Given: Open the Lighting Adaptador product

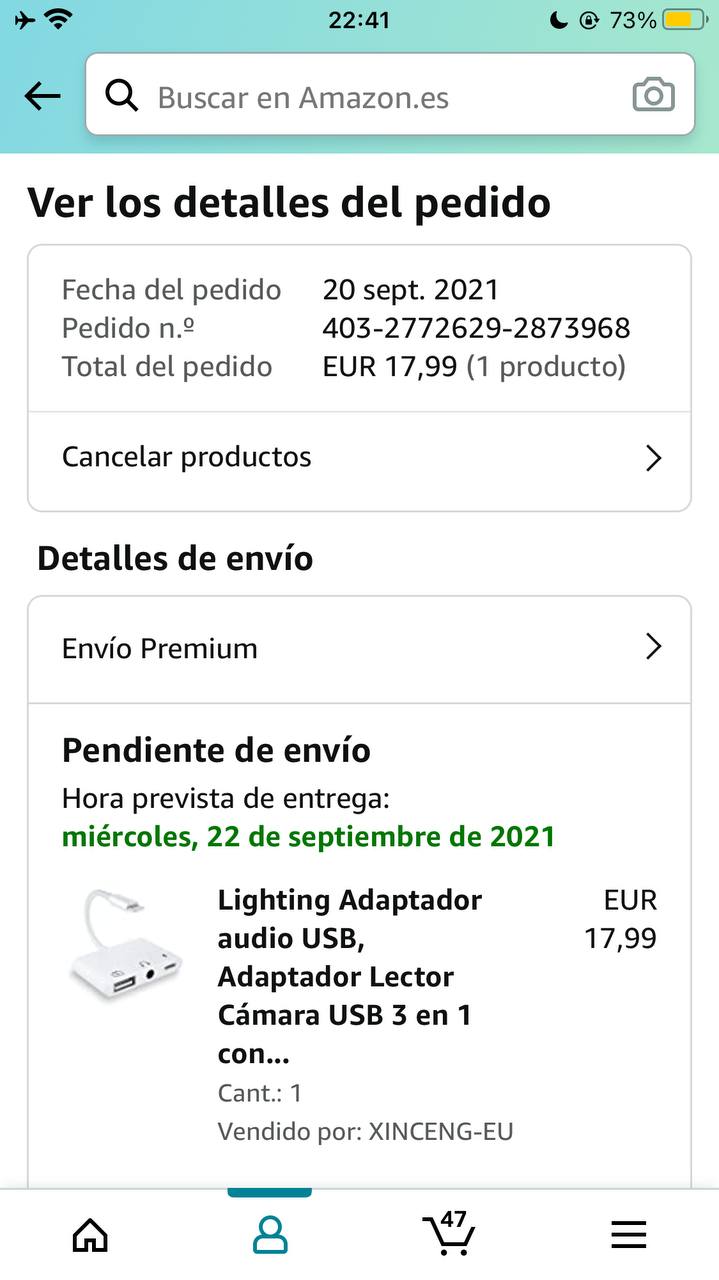Looking at the screenshot, I should click(349, 976).
